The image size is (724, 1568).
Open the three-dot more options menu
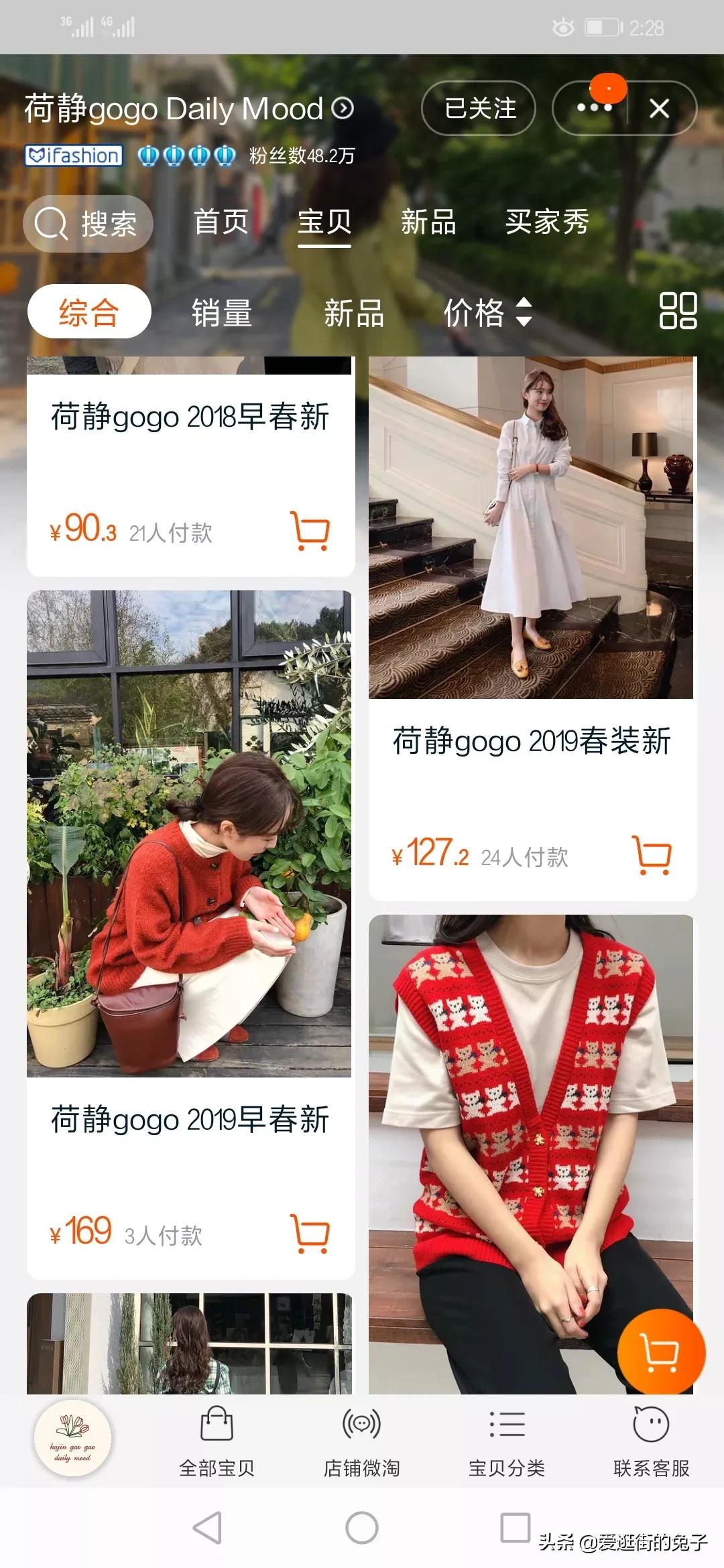pyautogui.click(x=594, y=108)
